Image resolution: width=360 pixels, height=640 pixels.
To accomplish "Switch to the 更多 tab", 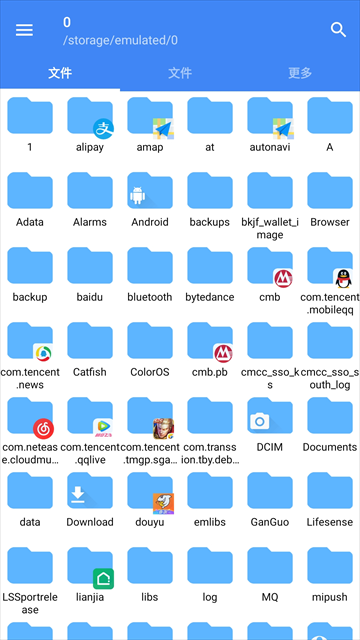I will coord(300,73).
